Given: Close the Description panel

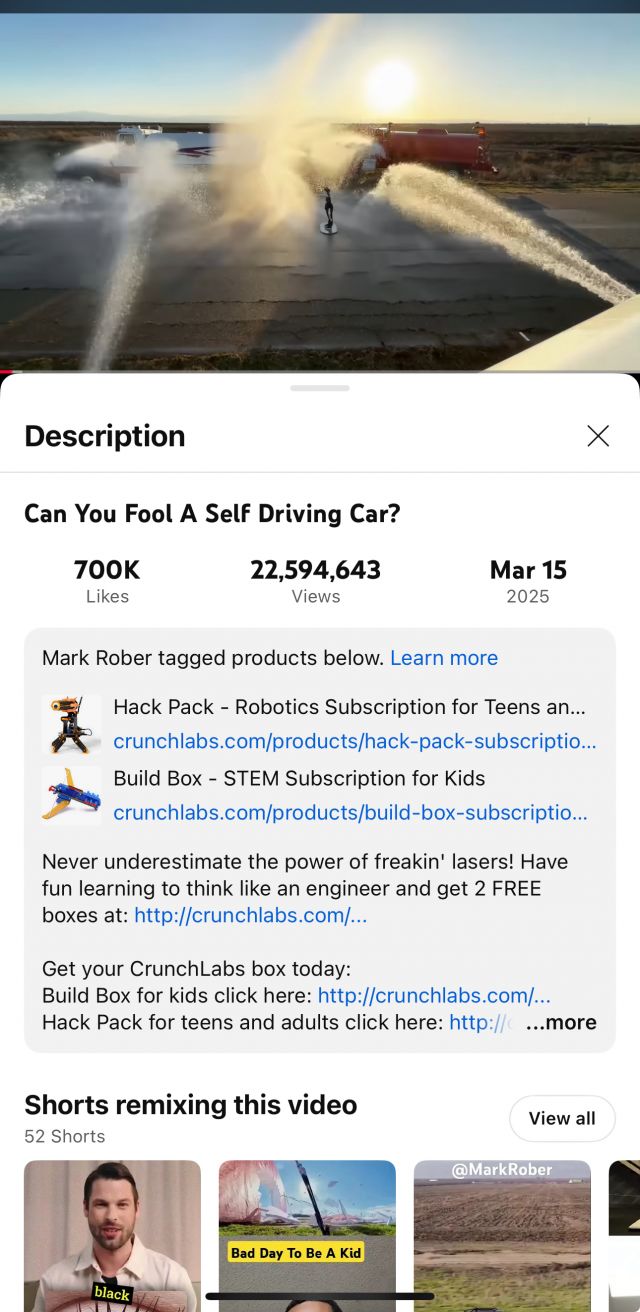Looking at the screenshot, I should click(598, 436).
